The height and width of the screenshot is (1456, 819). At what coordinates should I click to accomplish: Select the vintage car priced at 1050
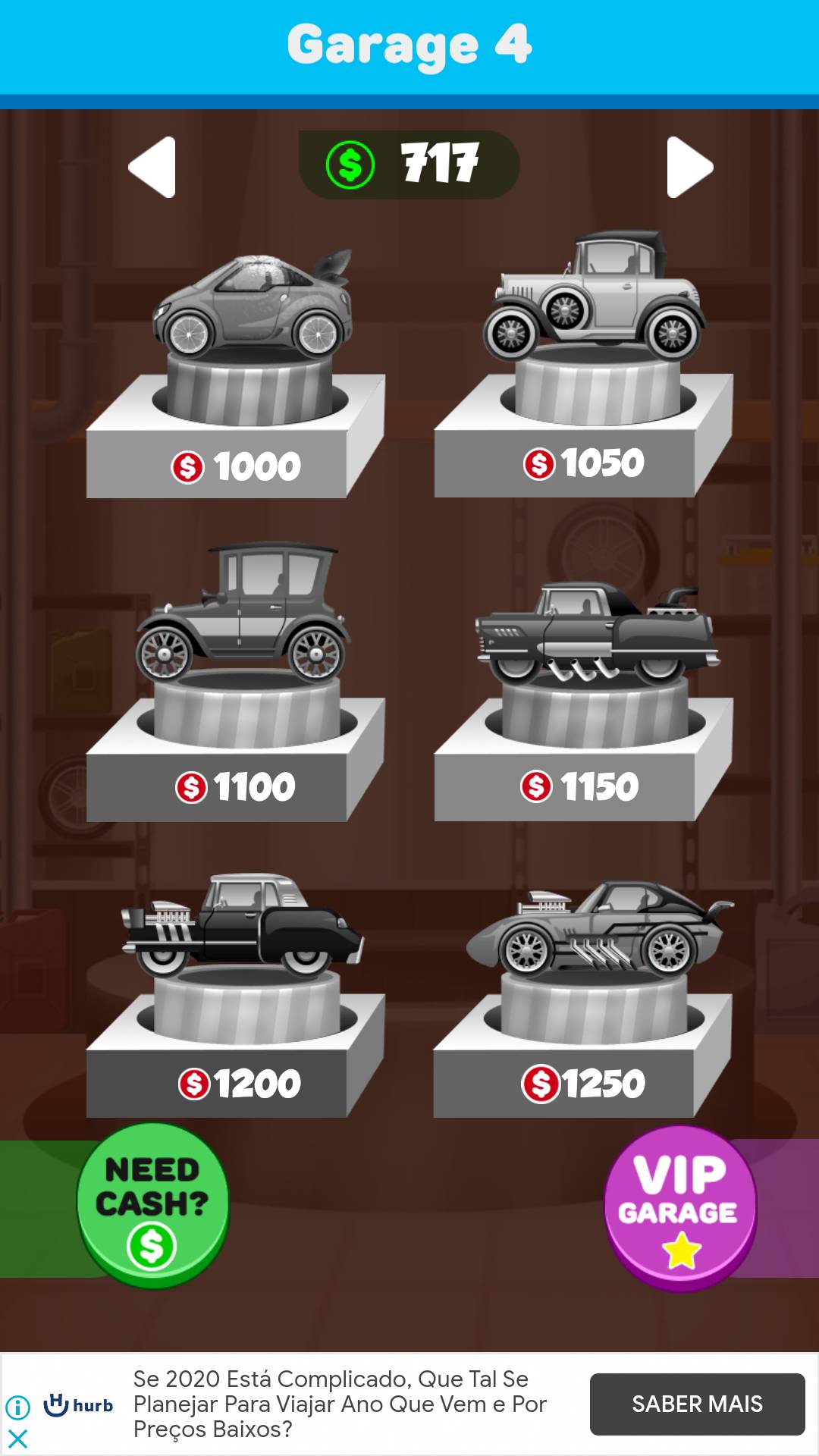[584, 364]
